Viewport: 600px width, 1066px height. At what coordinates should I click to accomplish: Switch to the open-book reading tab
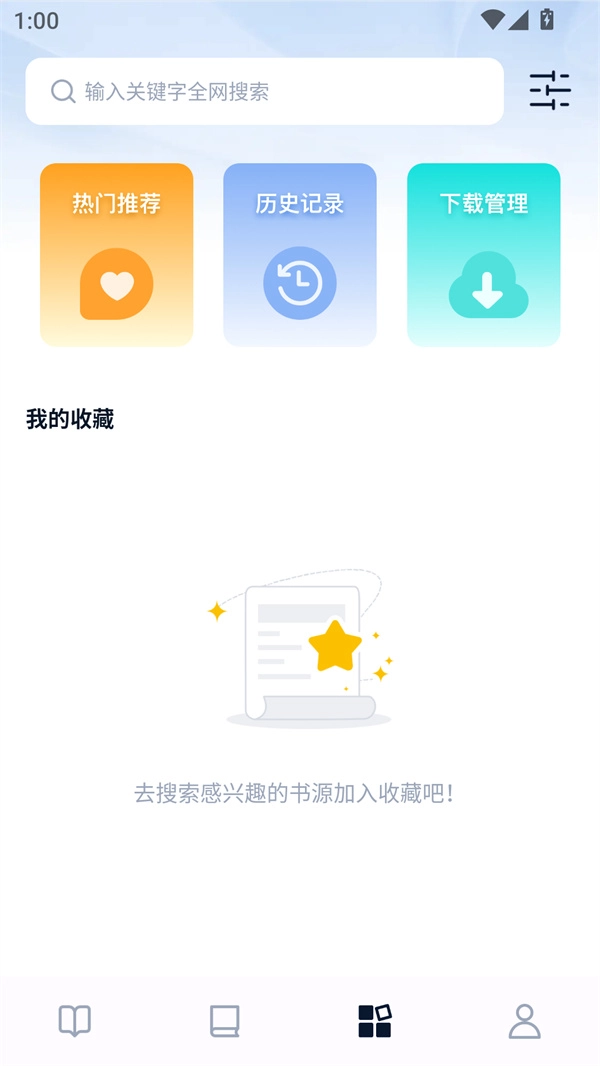(75, 1021)
